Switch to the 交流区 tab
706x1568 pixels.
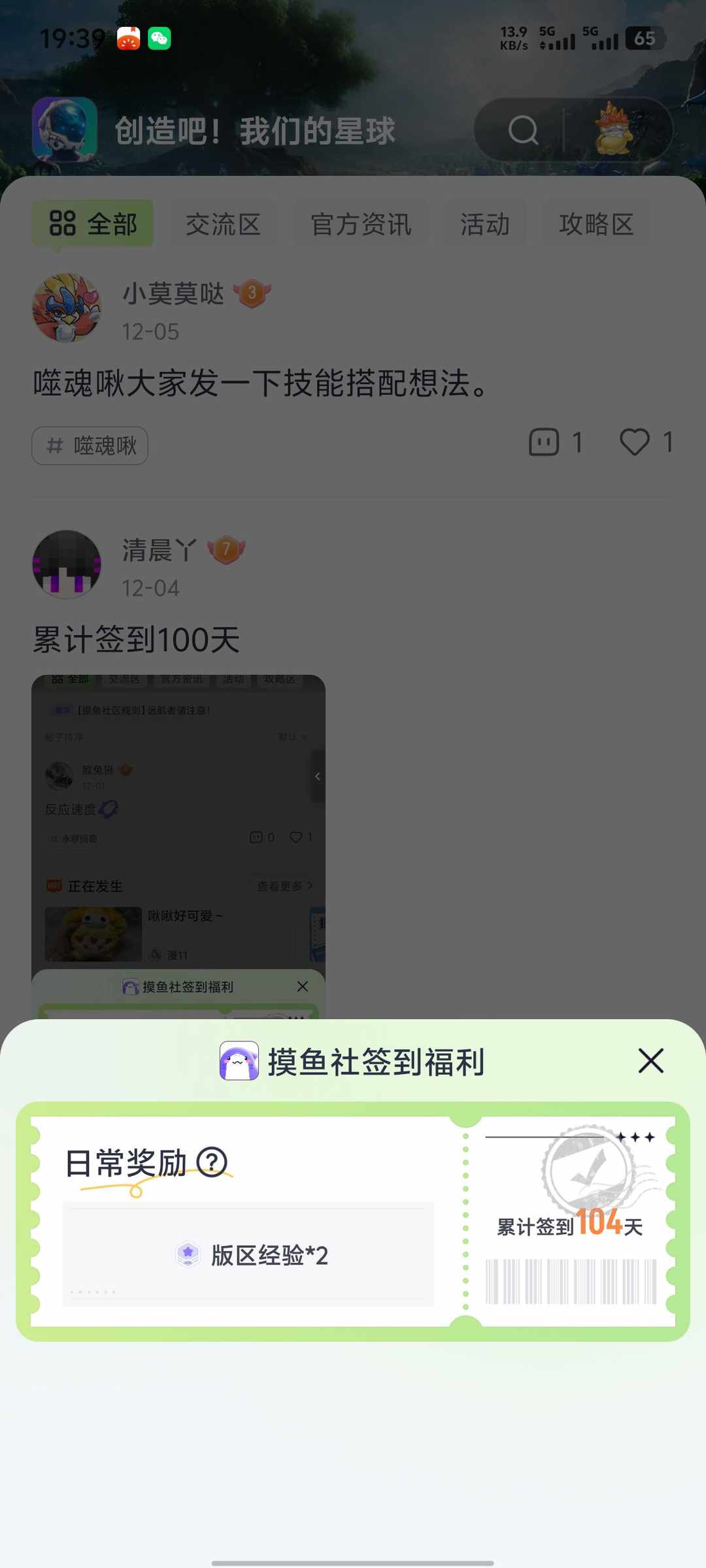point(222,223)
